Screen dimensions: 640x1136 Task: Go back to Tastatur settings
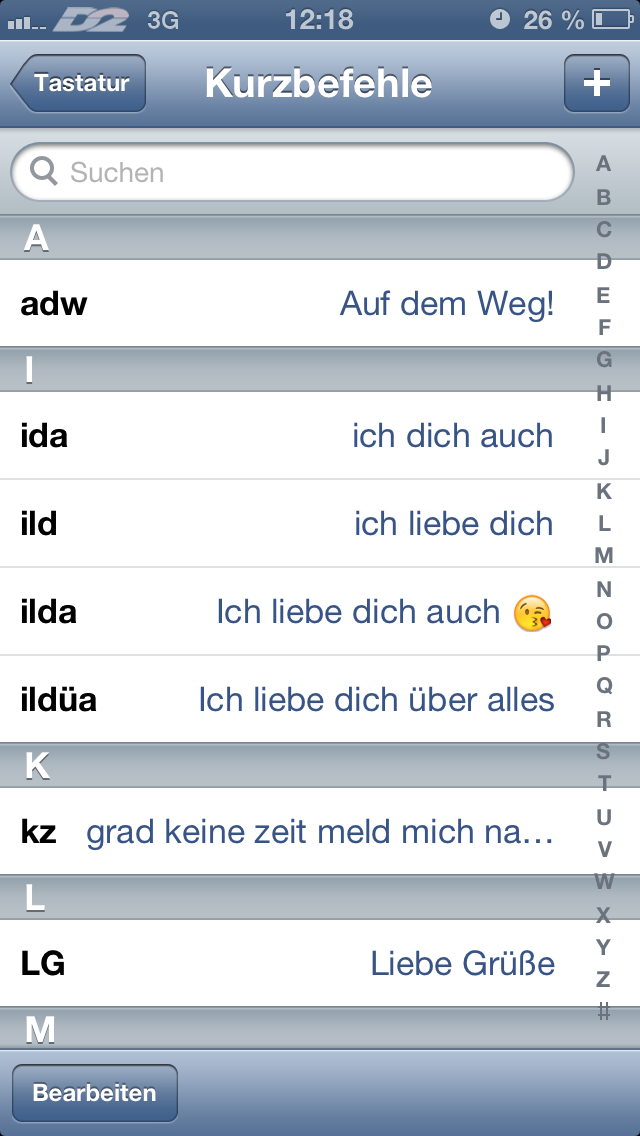[x=80, y=83]
